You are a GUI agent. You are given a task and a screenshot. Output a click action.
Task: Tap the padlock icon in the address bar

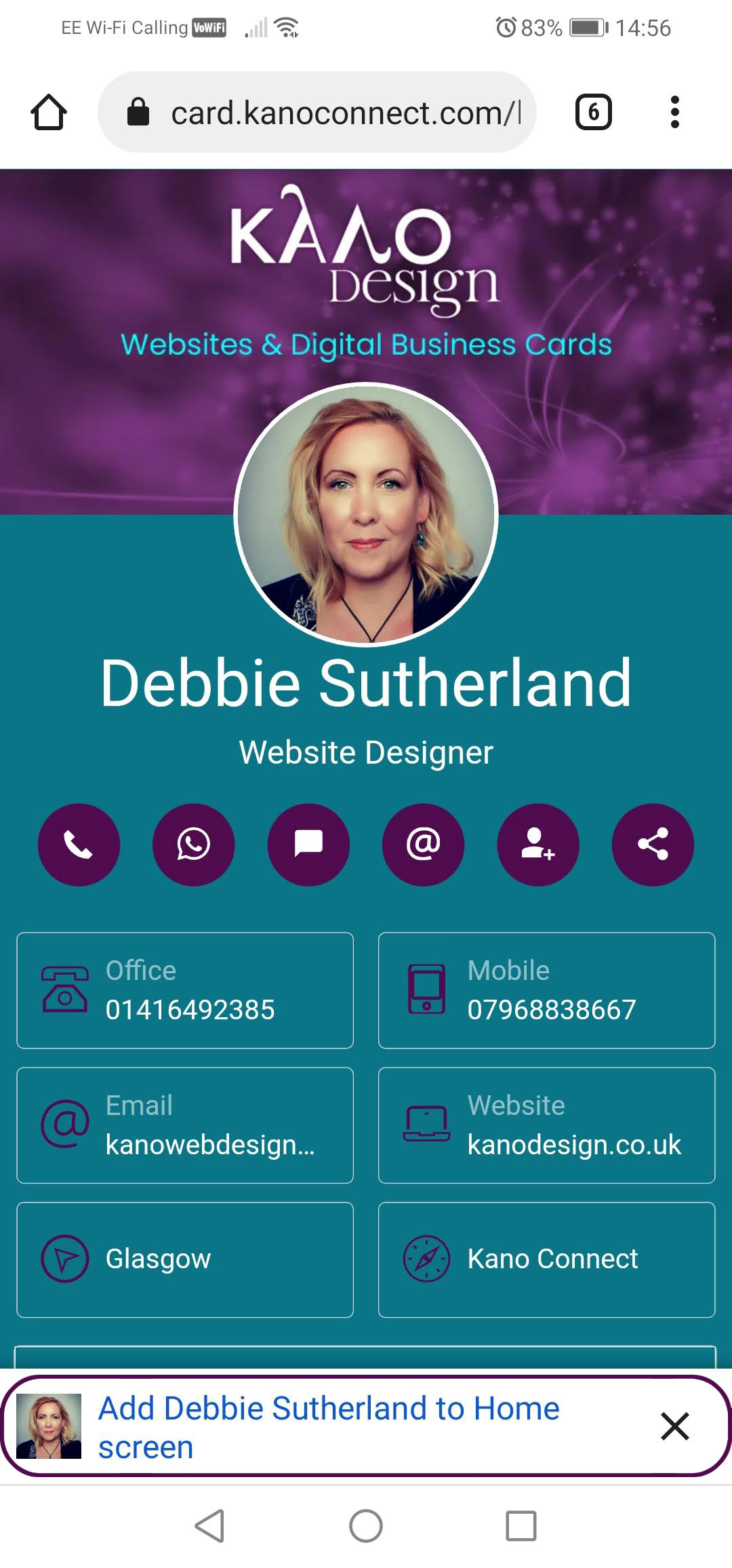click(138, 112)
